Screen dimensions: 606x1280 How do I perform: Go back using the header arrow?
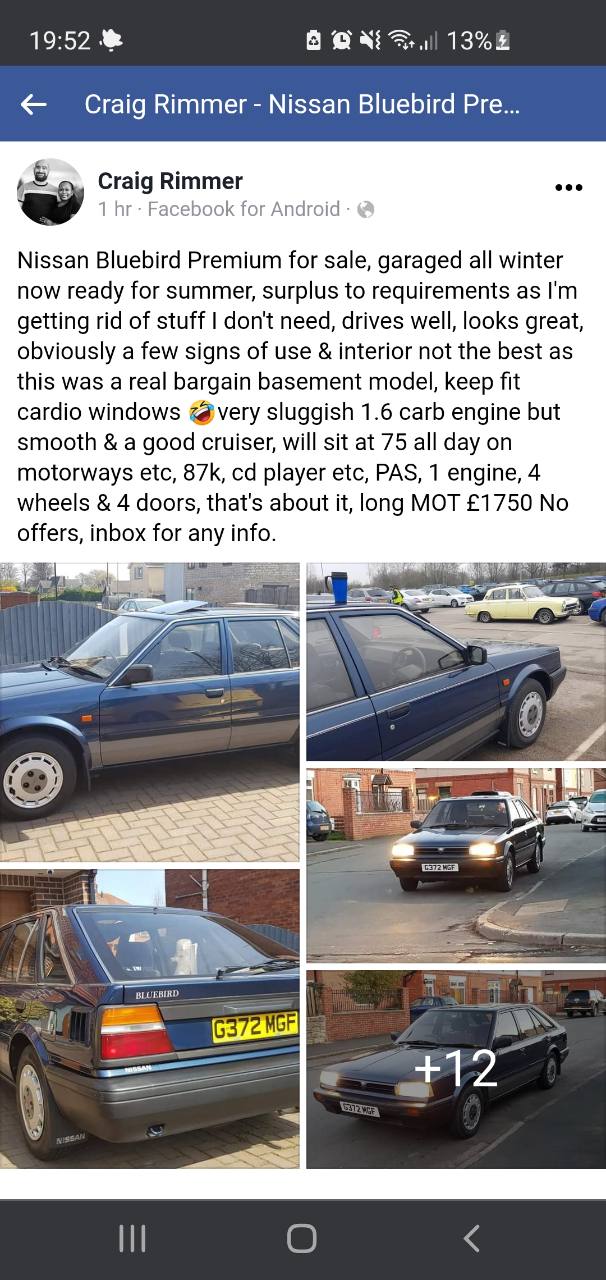(34, 104)
